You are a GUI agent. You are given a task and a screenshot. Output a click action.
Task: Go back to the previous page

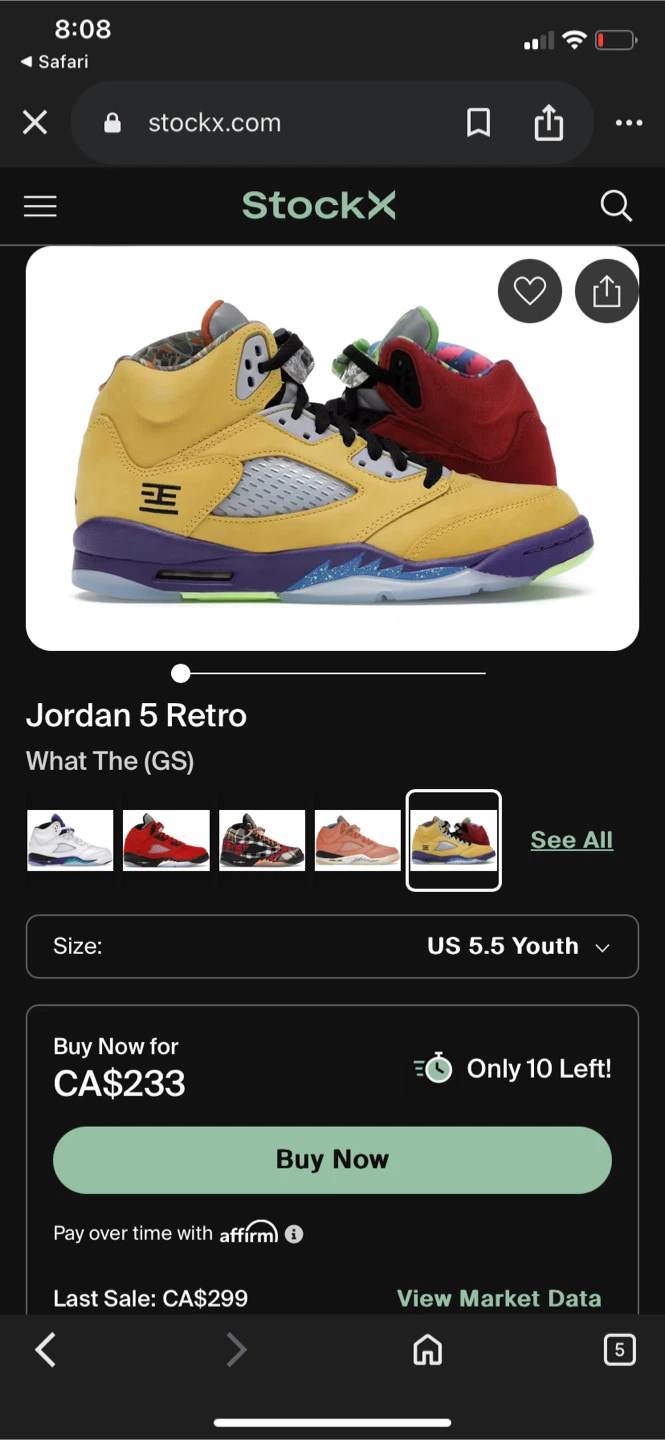(x=45, y=1350)
